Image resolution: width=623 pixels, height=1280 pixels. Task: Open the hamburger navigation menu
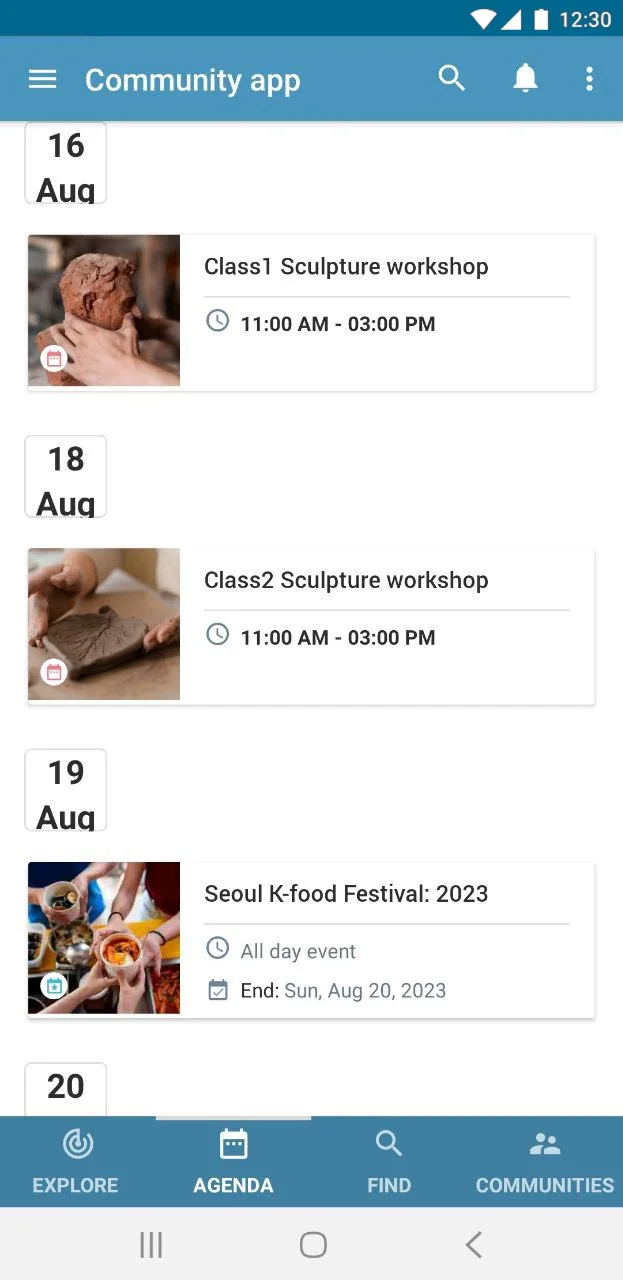pyautogui.click(x=42, y=80)
